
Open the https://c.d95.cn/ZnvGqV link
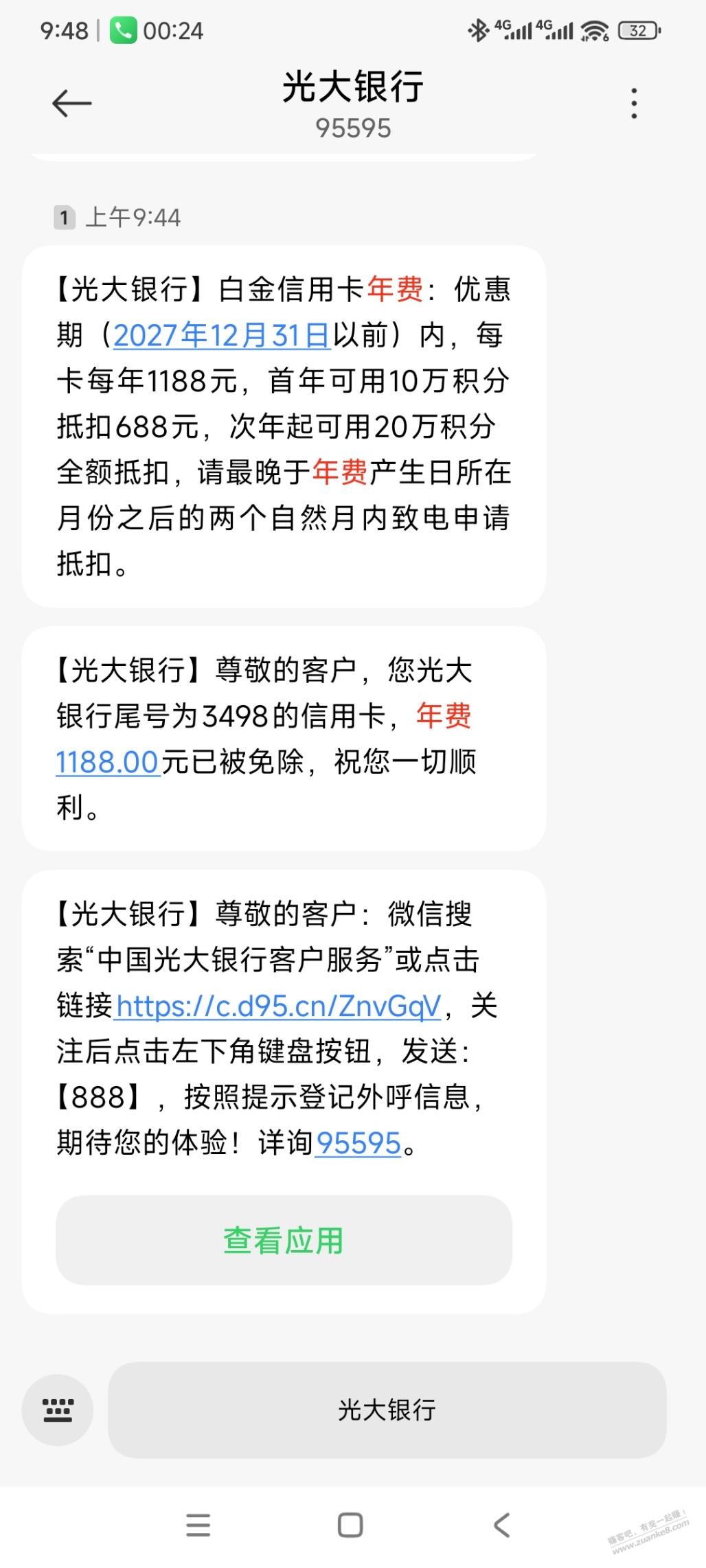[278, 1006]
